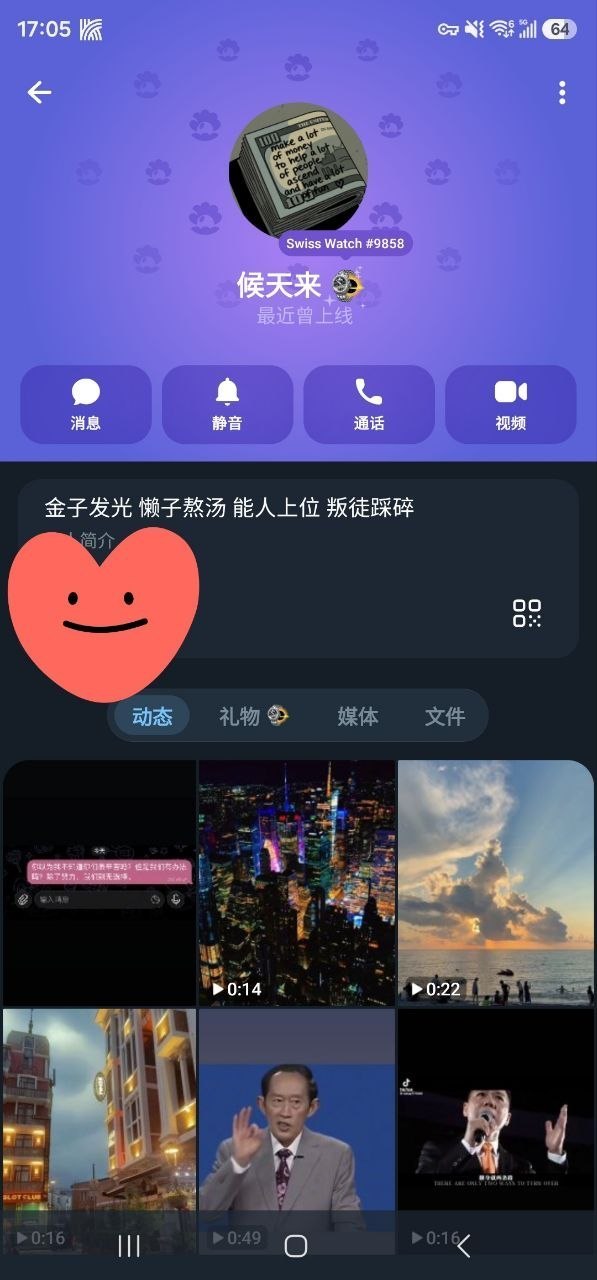Tap the 消息 message button

pos(86,404)
